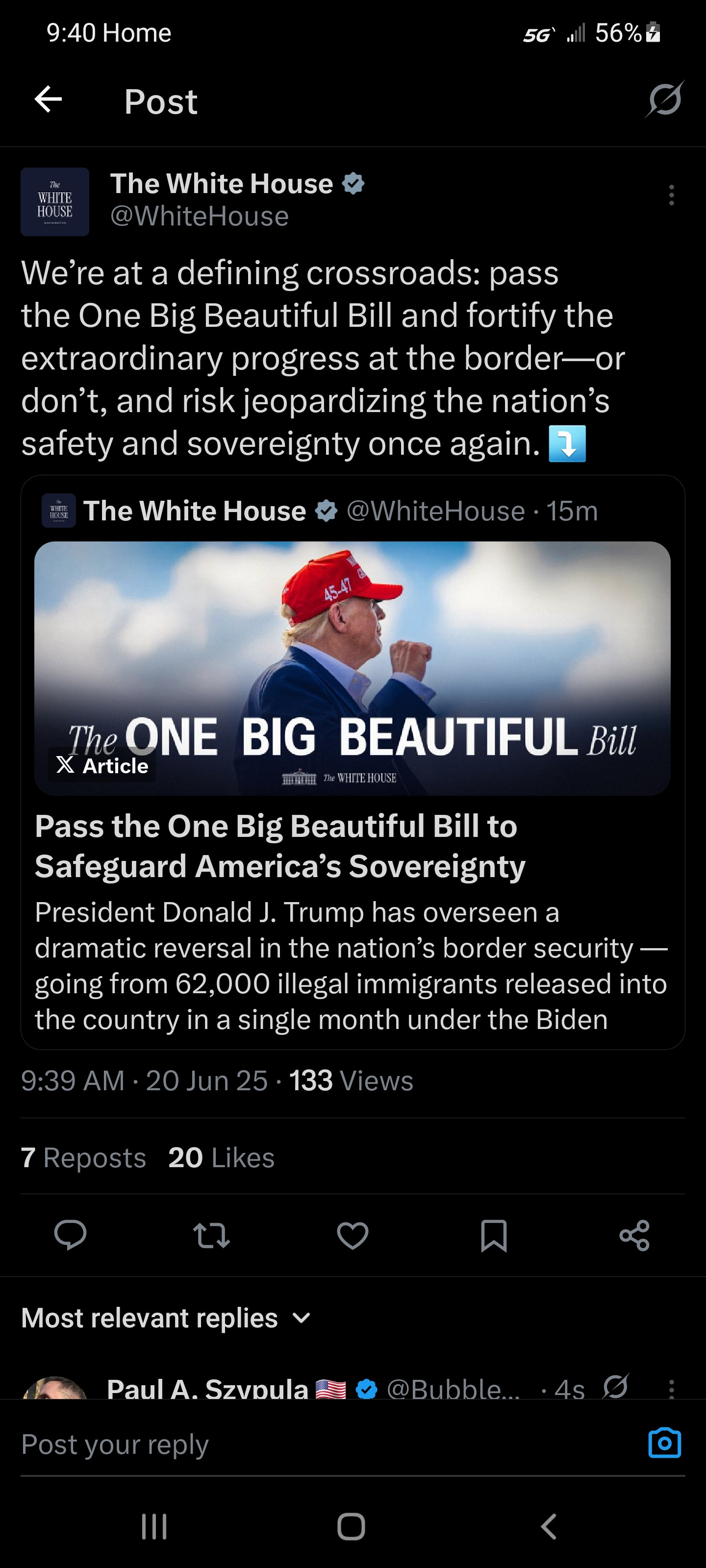Screen dimensions: 706x1568
Task: Tap the Post your reply field
Action: pos(304,1444)
